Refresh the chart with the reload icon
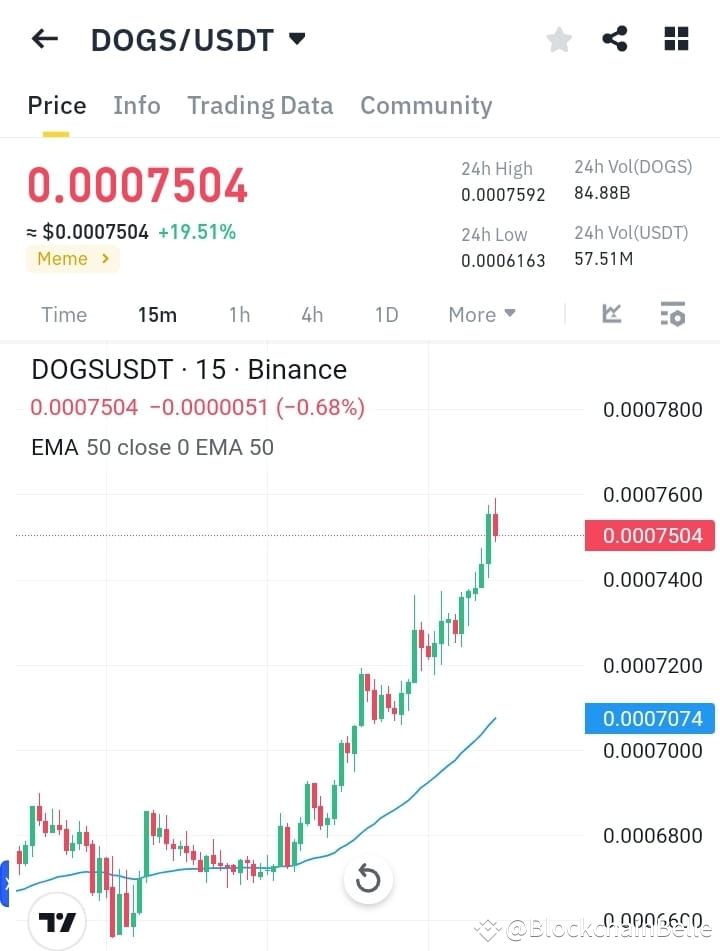Viewport: 720px width, 951px height. pyautogui.click(x=368, y=878)
